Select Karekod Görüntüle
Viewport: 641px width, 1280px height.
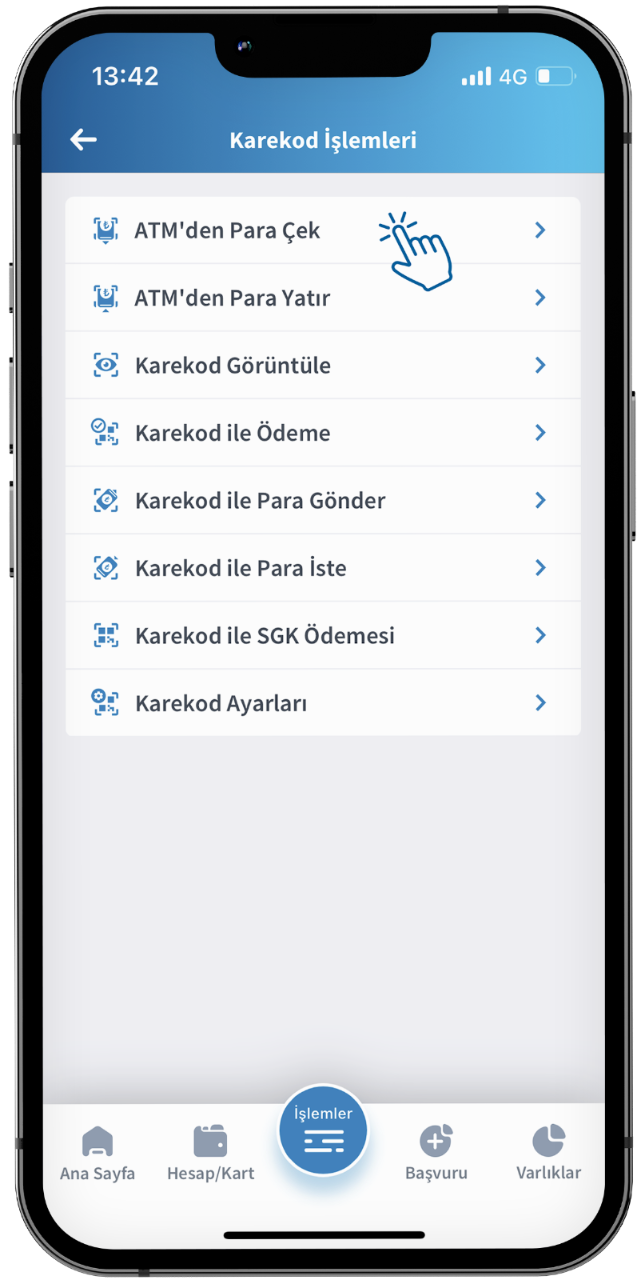[x=232, y=366]
